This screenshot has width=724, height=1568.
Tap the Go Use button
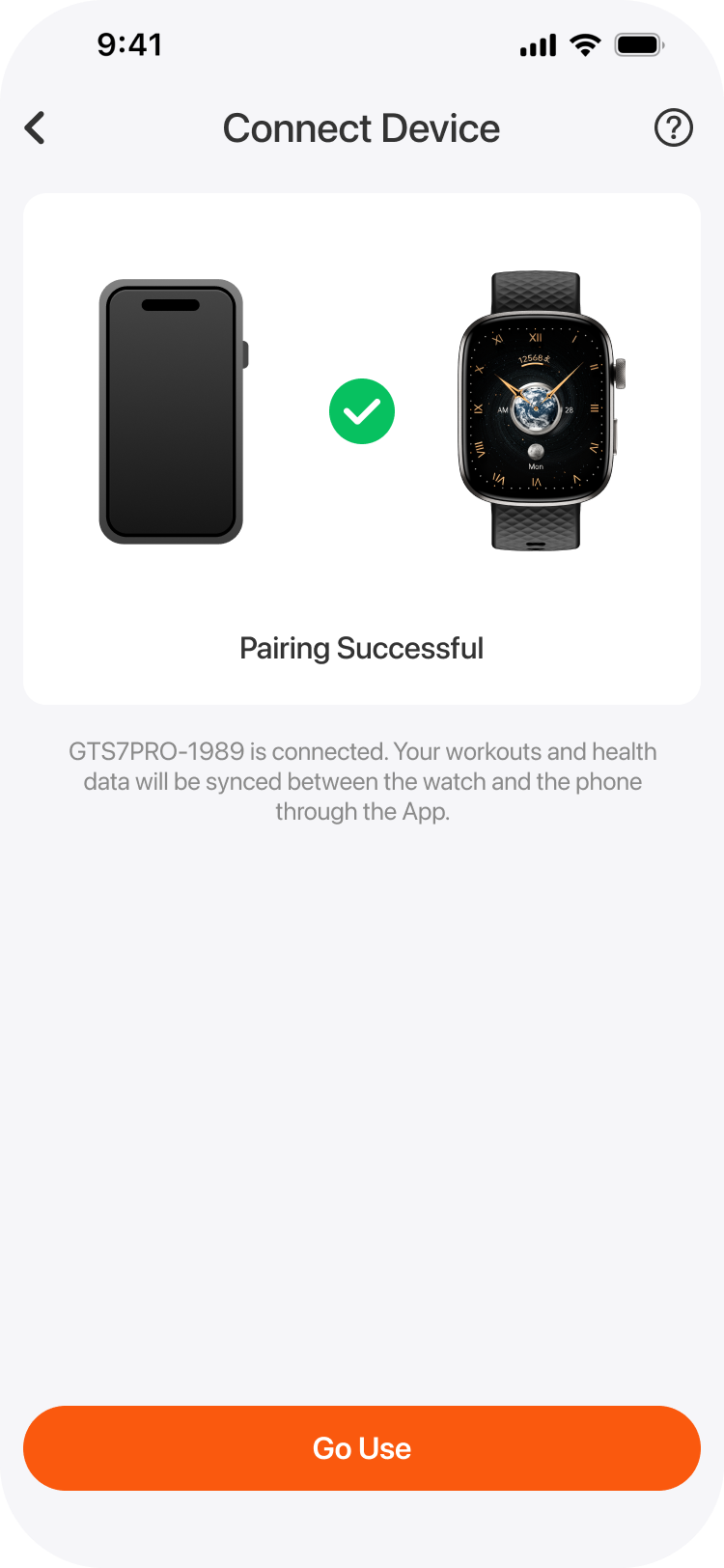(362, 1447)
